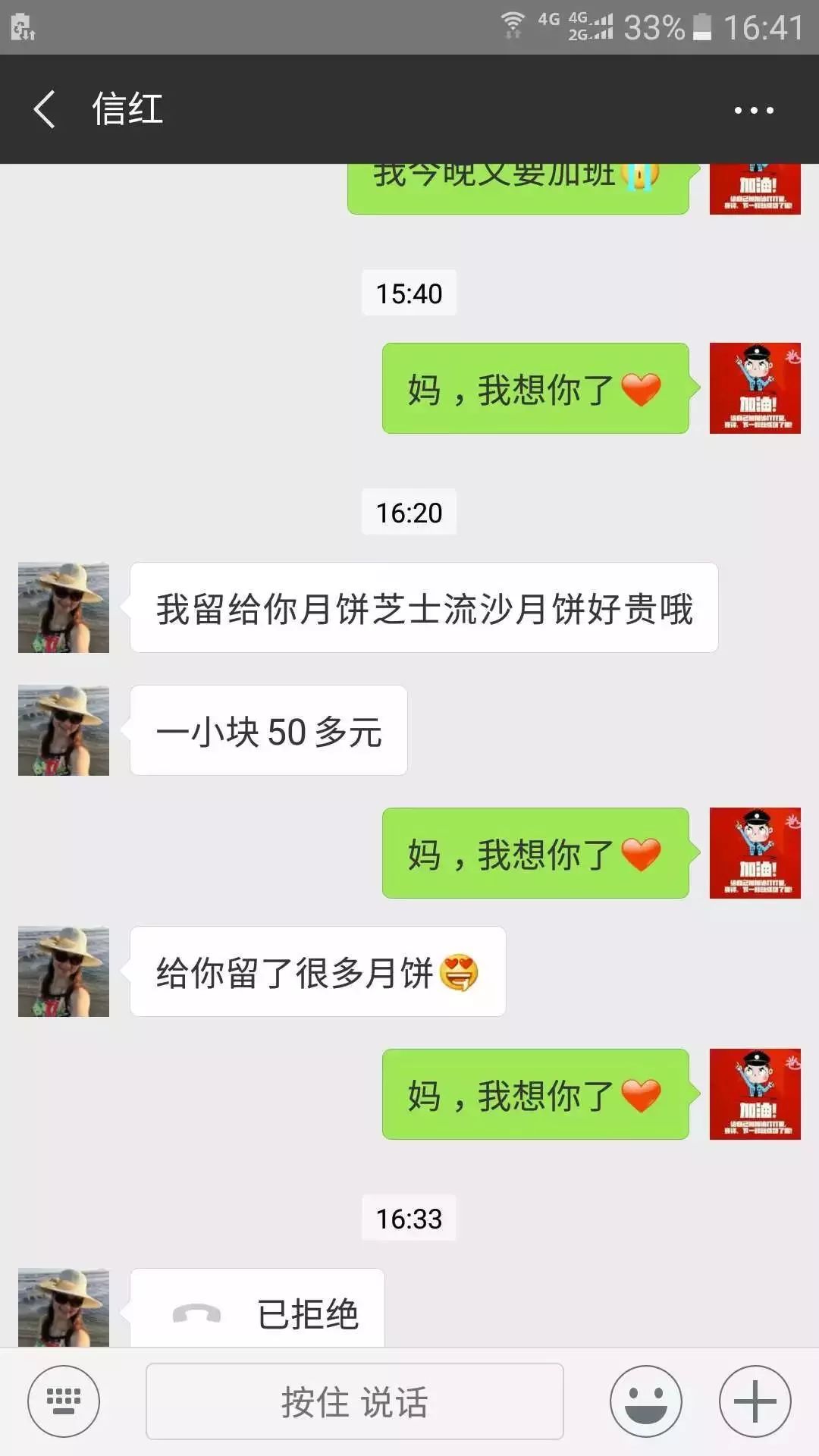Tap the 按住 说话 voice button
The width and height of the screenshot is (819, 1456).
click(354, 1401)
